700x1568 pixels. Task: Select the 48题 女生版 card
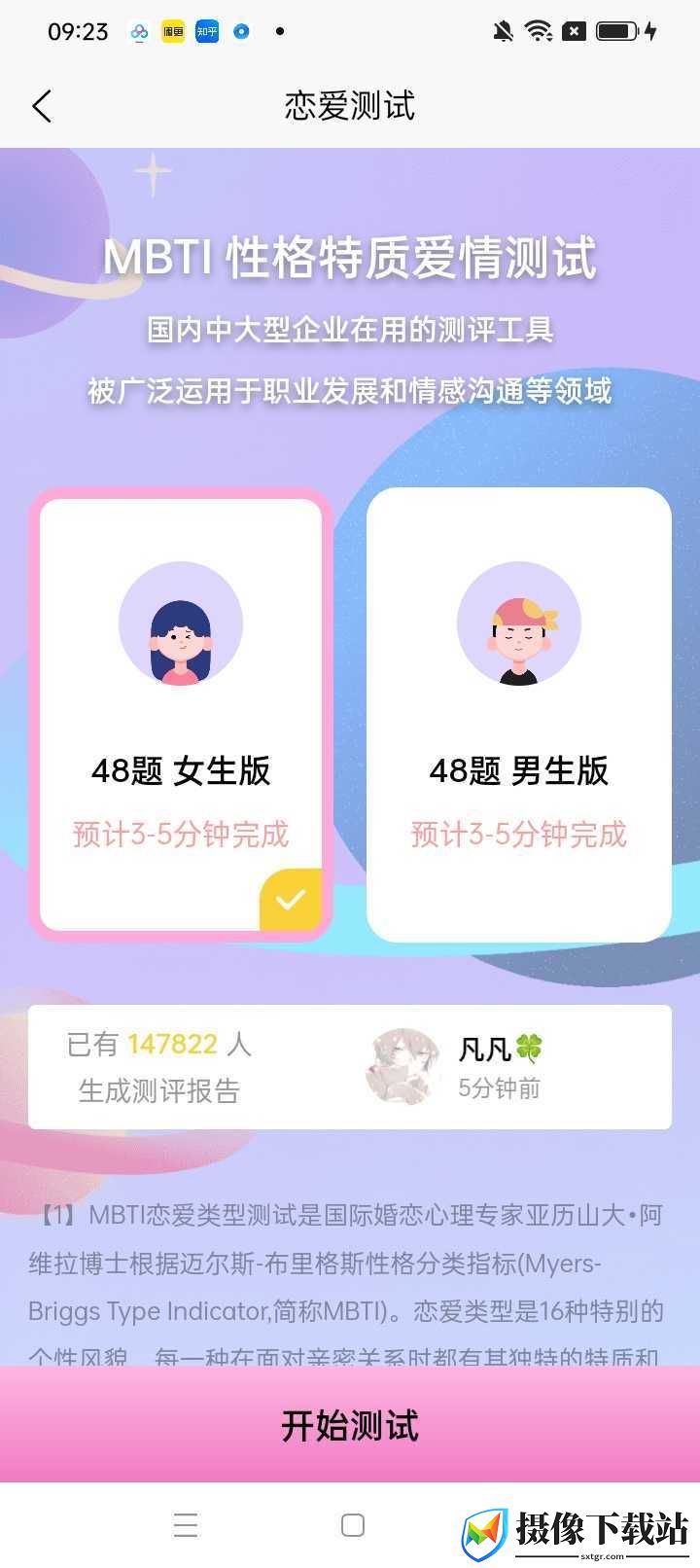(181, 715)
